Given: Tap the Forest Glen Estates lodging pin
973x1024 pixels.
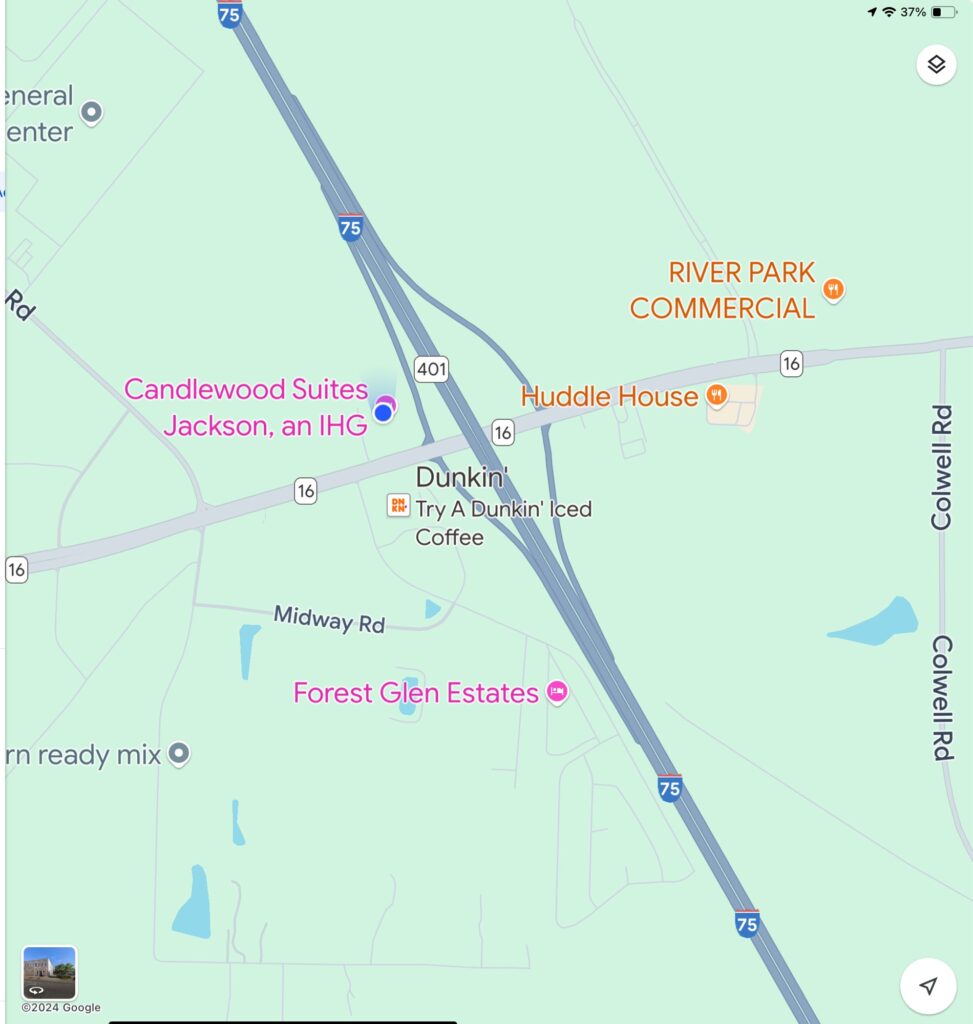Looking at the screenshot, I should [x=557, y=692].
